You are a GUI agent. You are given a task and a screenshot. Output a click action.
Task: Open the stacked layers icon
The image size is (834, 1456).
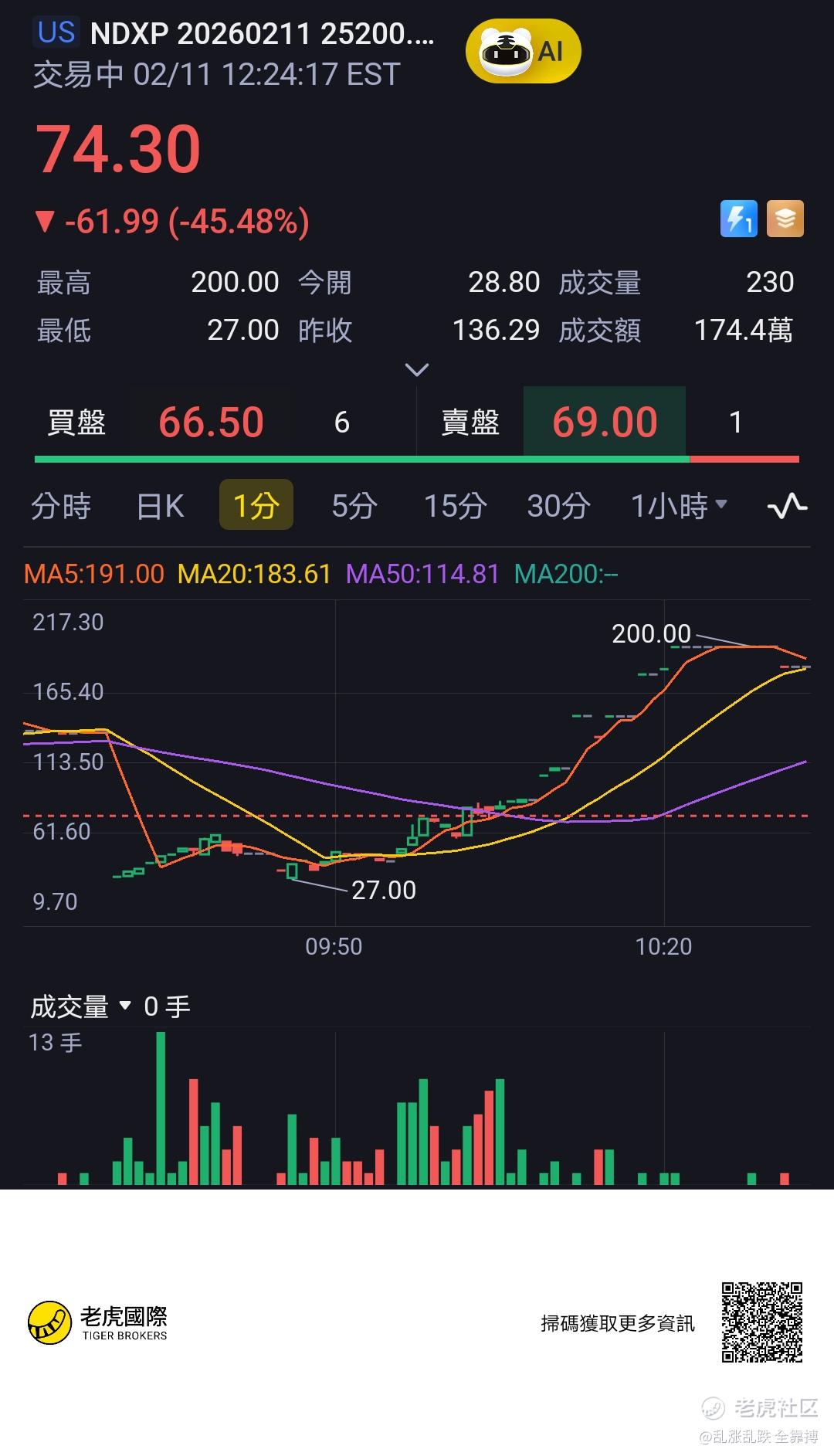785,219
